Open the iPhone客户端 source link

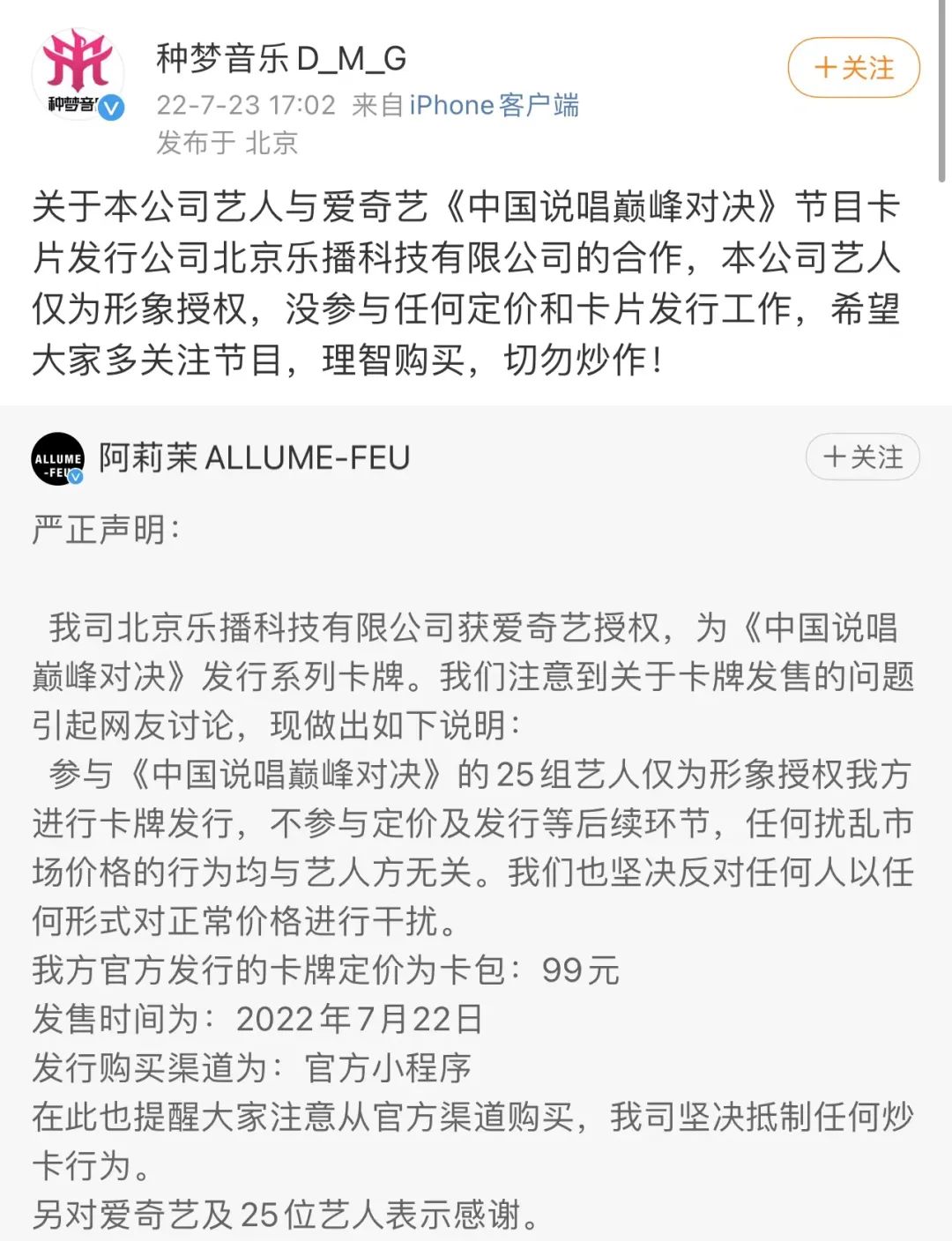pyautogui.click(x=494, y=106)
